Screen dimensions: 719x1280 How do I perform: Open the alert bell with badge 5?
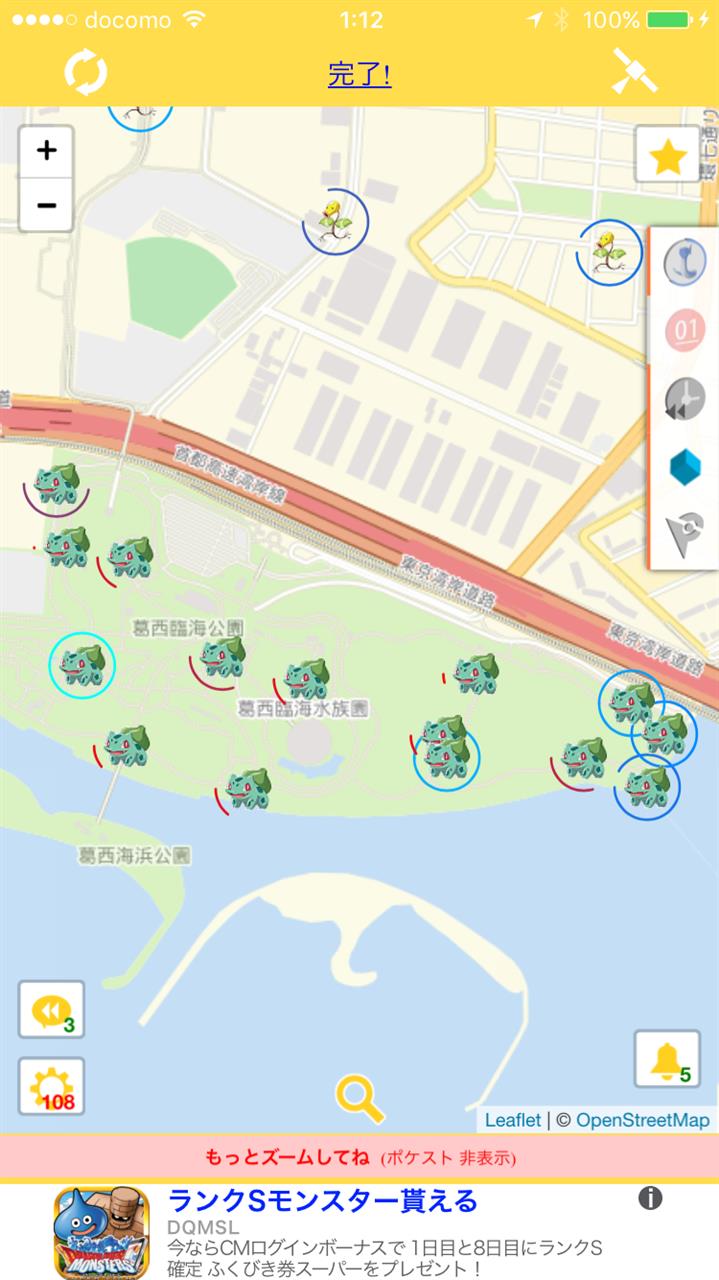(667, 1059)
